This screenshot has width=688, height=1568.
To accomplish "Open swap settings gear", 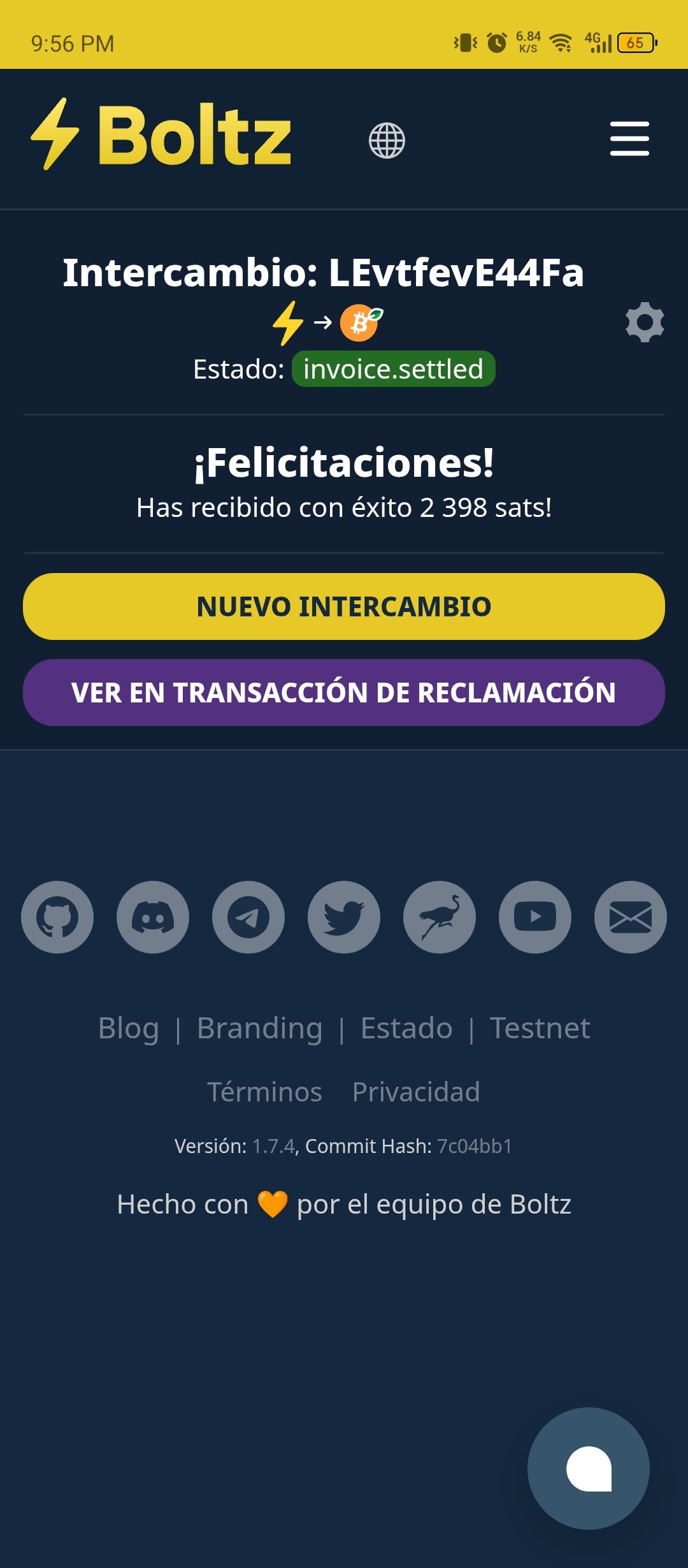I will click(x=645, y=322).
